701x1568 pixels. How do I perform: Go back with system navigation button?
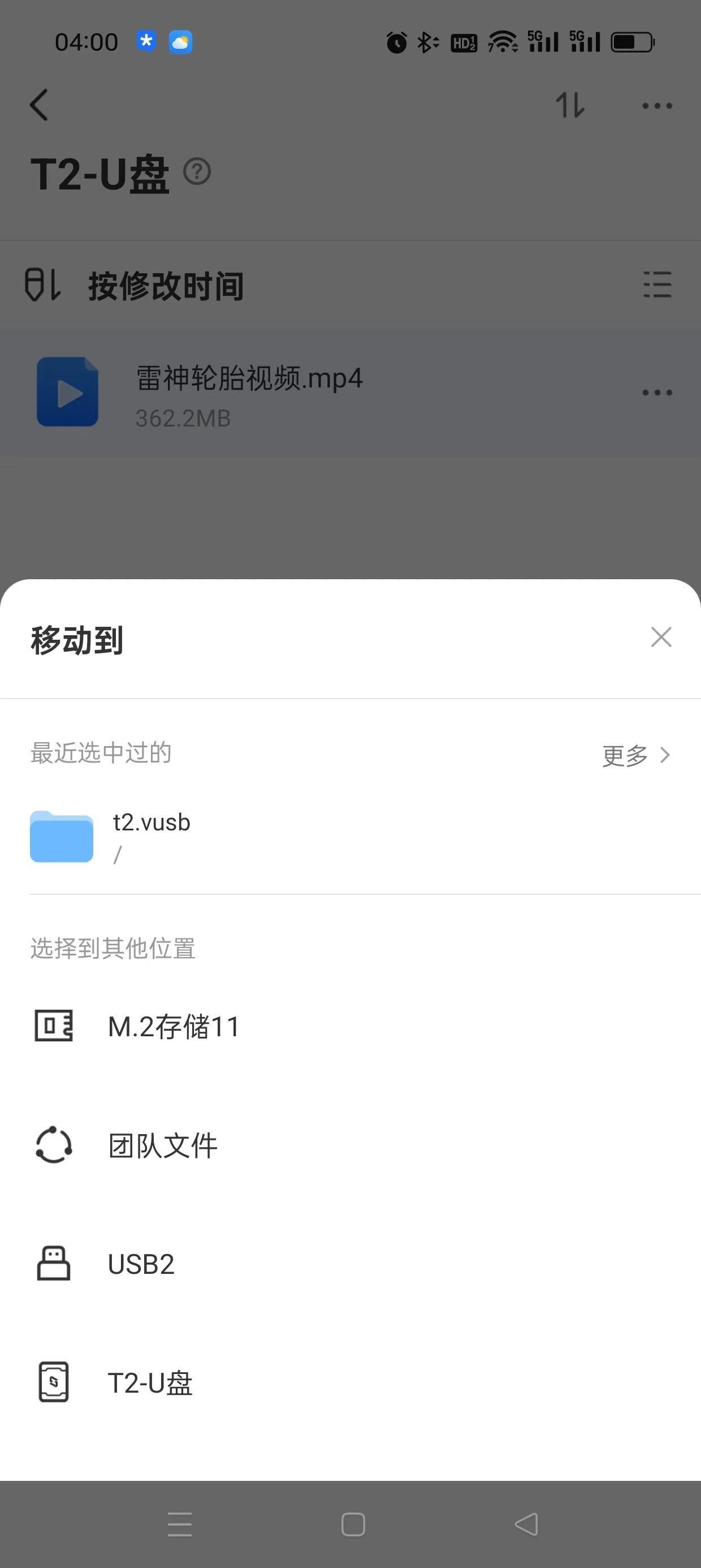(x=526, y=1524)
